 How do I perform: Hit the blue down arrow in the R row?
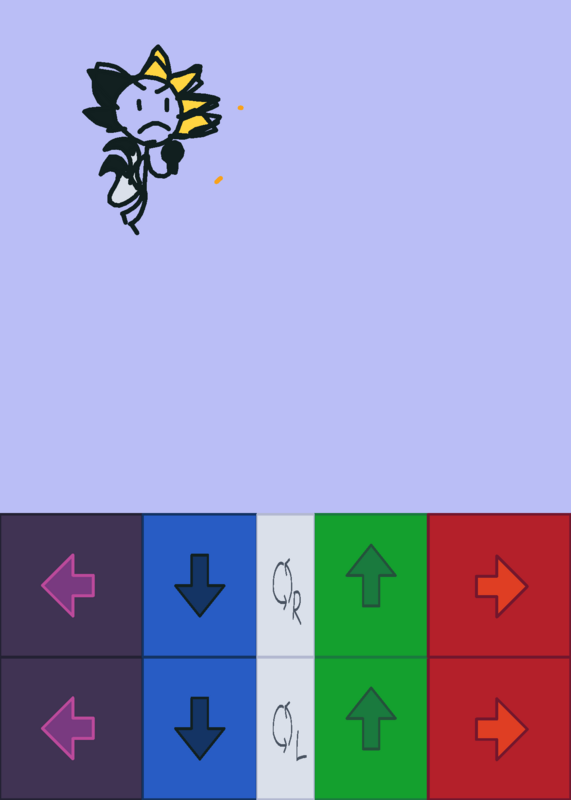tap(200, 585)
